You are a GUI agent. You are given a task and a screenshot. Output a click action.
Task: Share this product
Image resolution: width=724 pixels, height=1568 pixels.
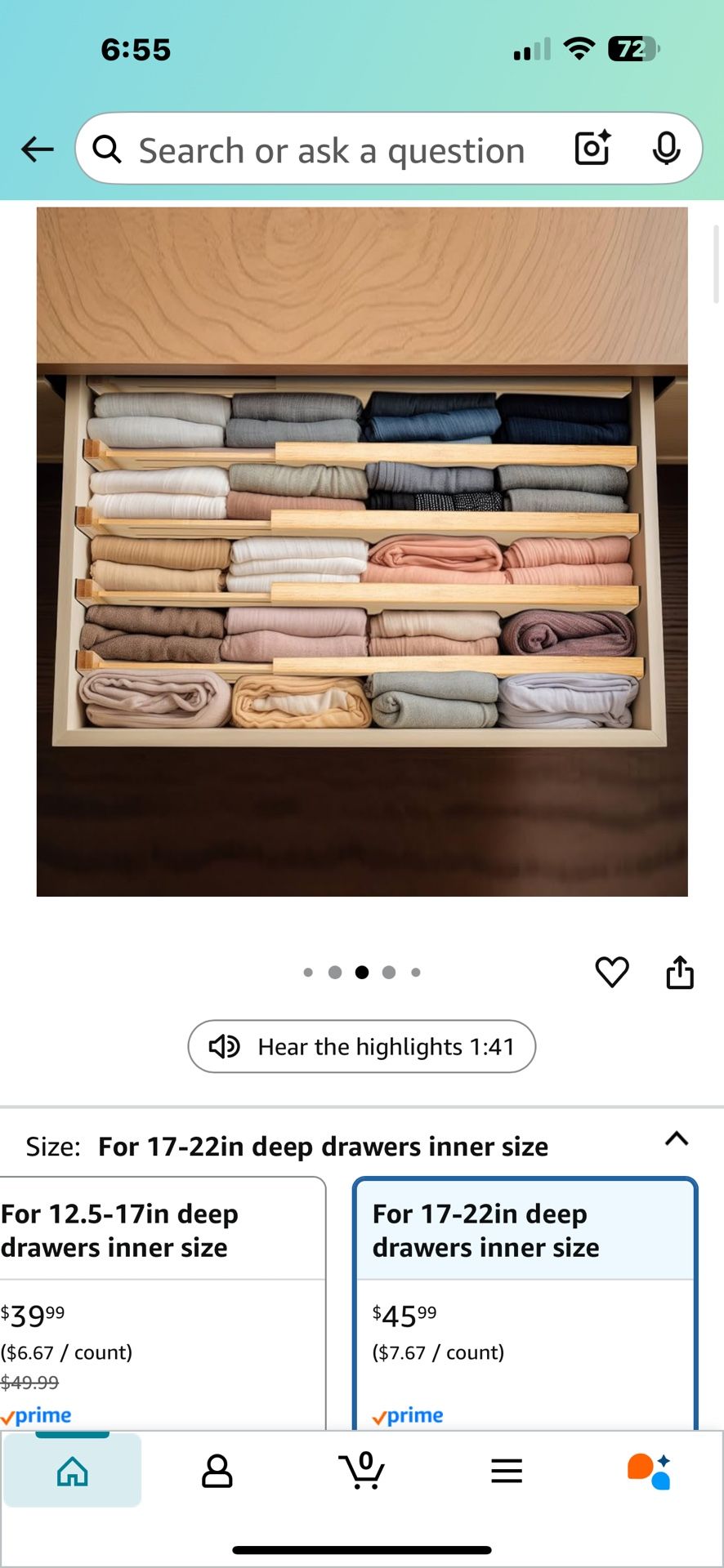pyautogui.click(x=680, y=972)
